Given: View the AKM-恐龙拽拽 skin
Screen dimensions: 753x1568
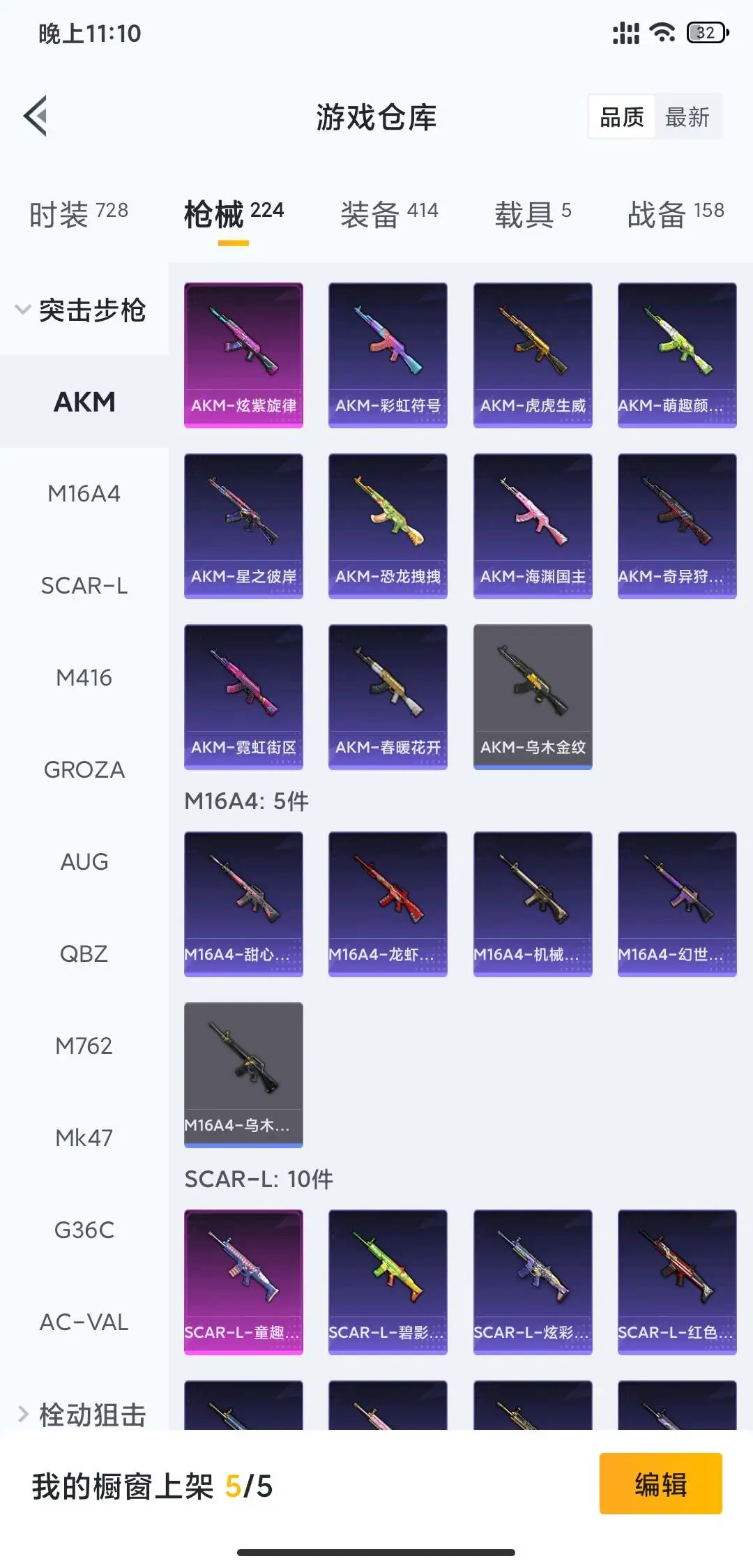Looking at the screenshot, I should click(x=388, y=526).
